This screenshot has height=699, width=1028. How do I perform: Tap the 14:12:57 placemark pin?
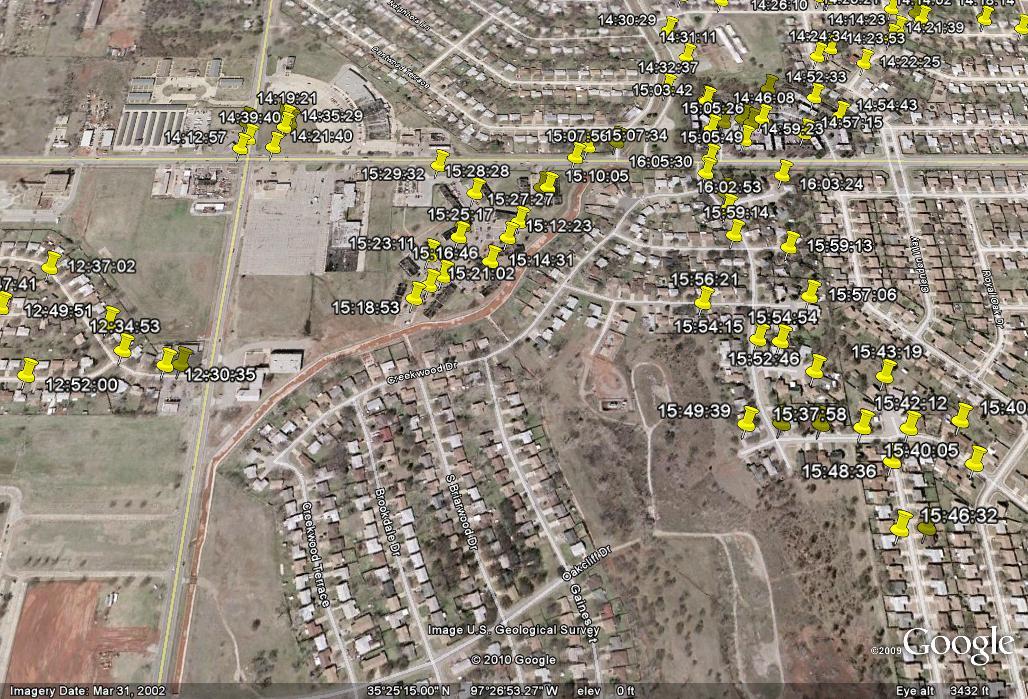tap(242, 144)
